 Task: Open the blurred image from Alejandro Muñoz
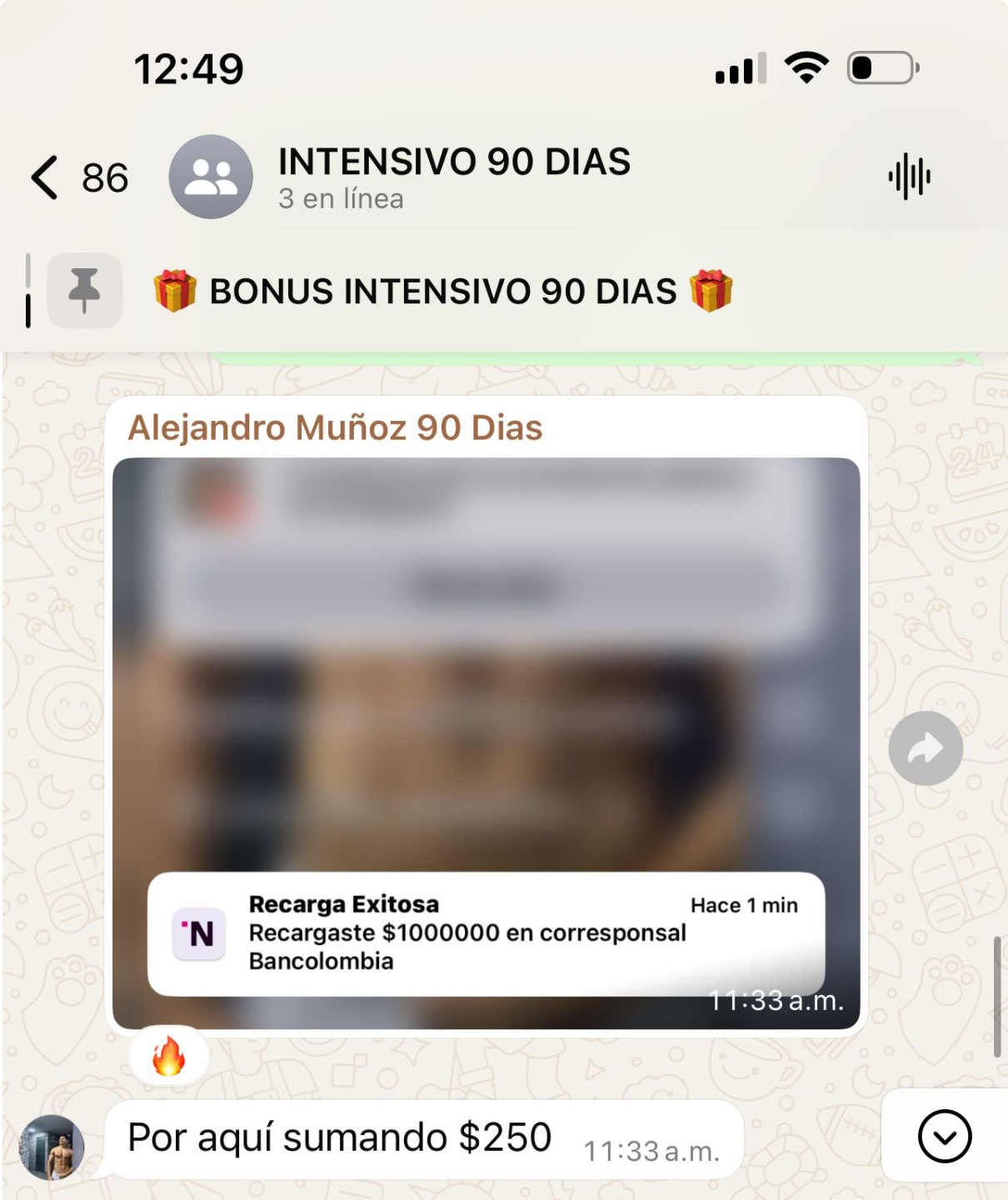[x=486, y=742]
